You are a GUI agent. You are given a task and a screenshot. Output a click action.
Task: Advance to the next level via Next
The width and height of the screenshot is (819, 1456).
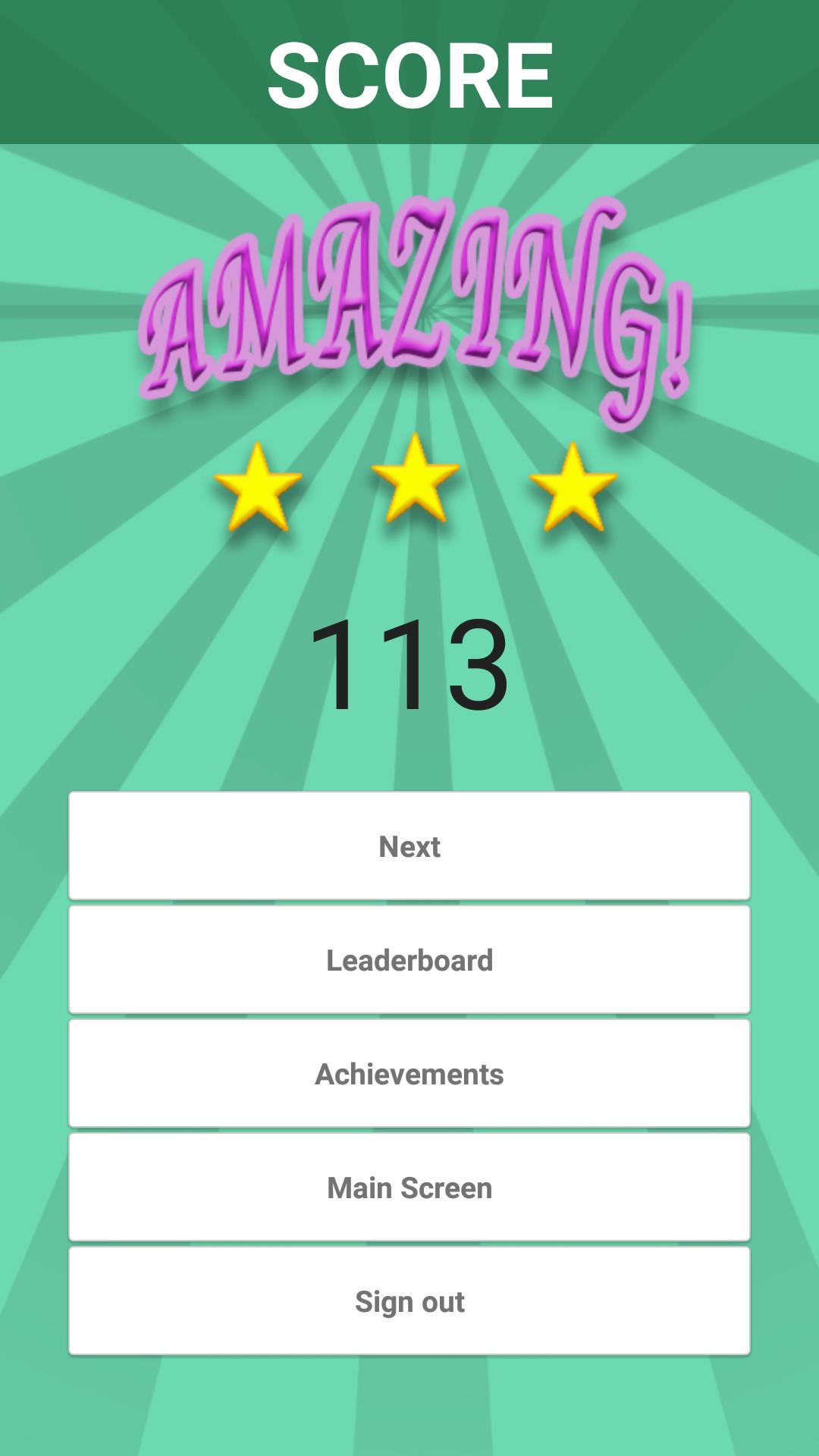click(409, 846)
